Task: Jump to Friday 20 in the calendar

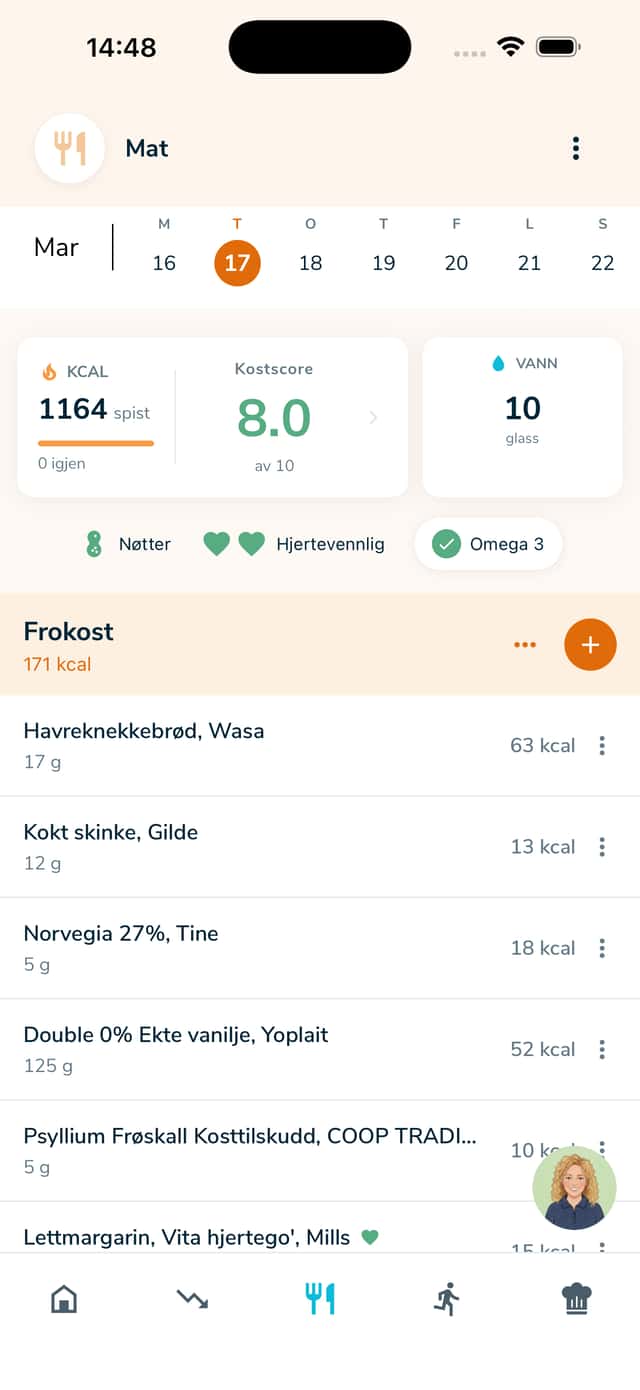Action: 456,262
